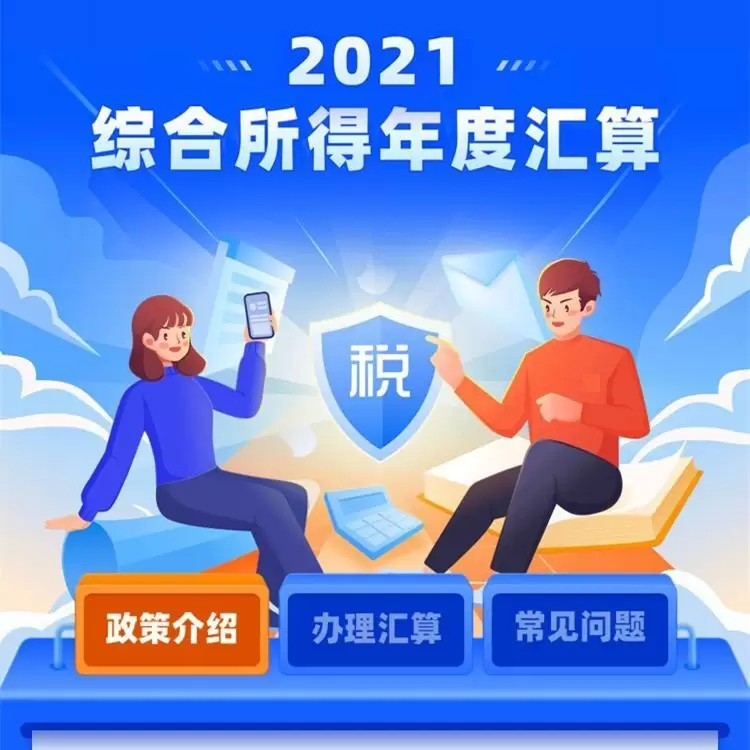This screenshot has width=750, height=750.
Task: Open the 常见问题 tab
Action: pyautogui.click(x=579, y=627)
